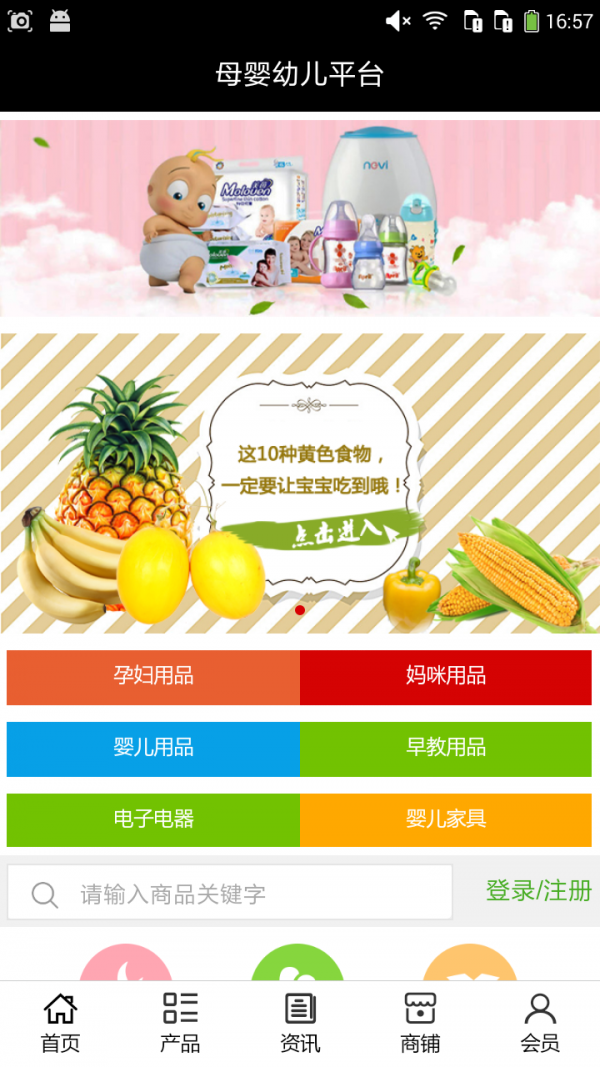Select the 孕妇用品 category
The width and height of the screenshot is (600, 1067).
tap(153, 677)
